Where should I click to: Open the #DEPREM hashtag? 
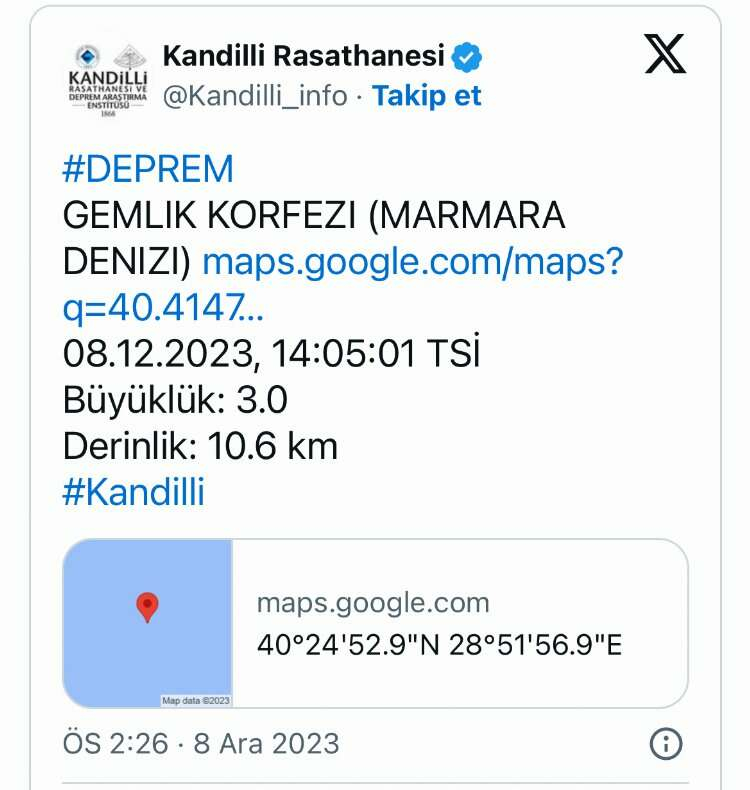pos(148,169)
